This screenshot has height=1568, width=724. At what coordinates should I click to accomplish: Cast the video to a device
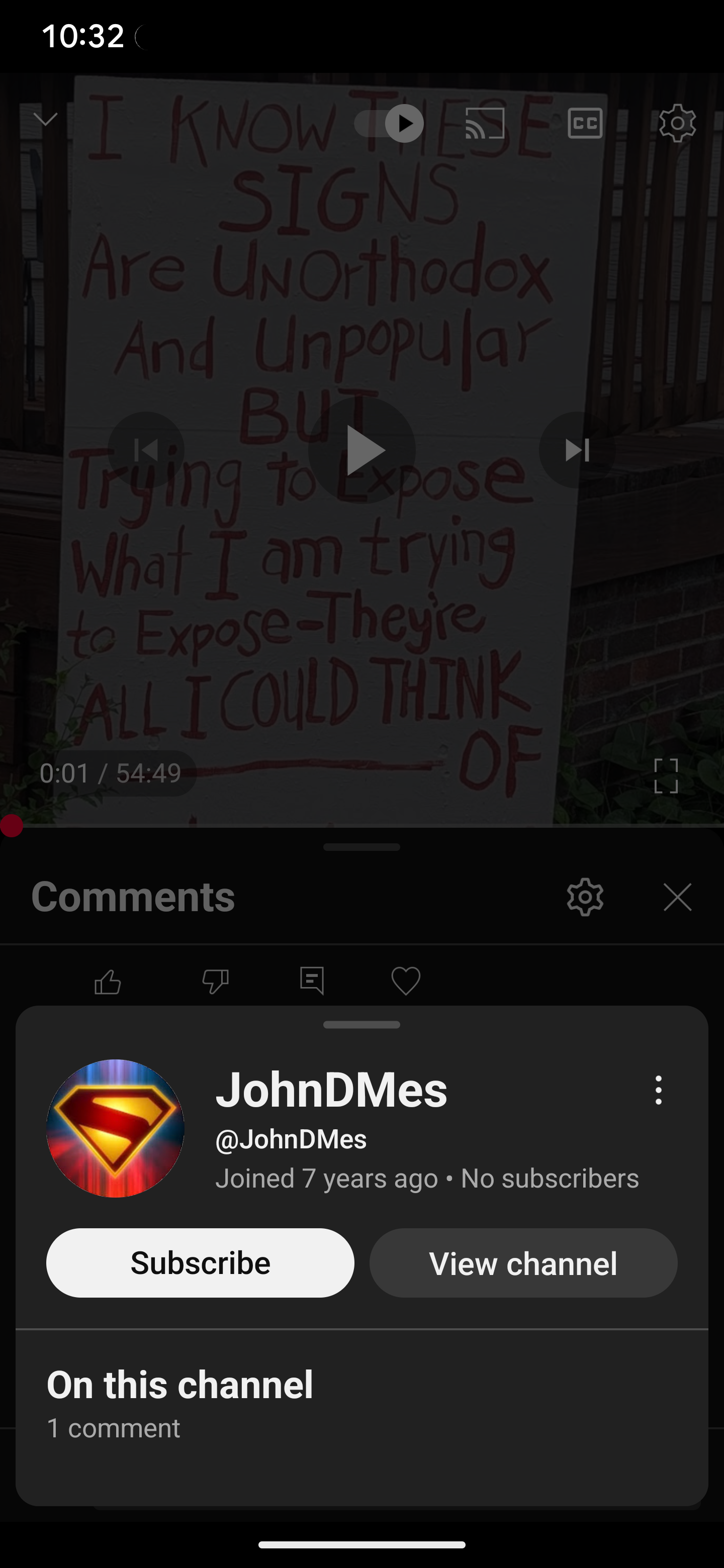[485, 123]
